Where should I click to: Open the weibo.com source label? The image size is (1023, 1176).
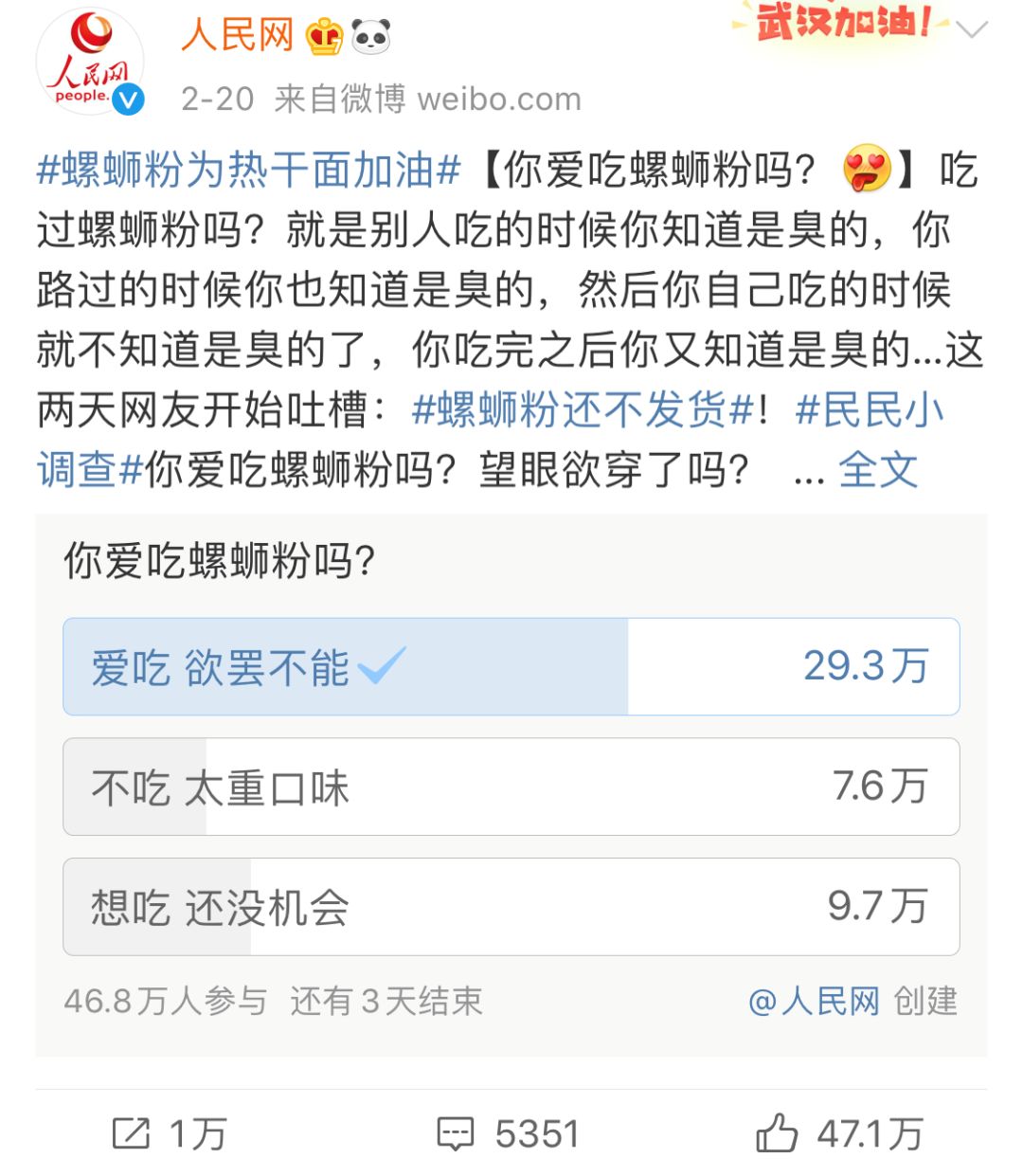[x=502, y=98]
